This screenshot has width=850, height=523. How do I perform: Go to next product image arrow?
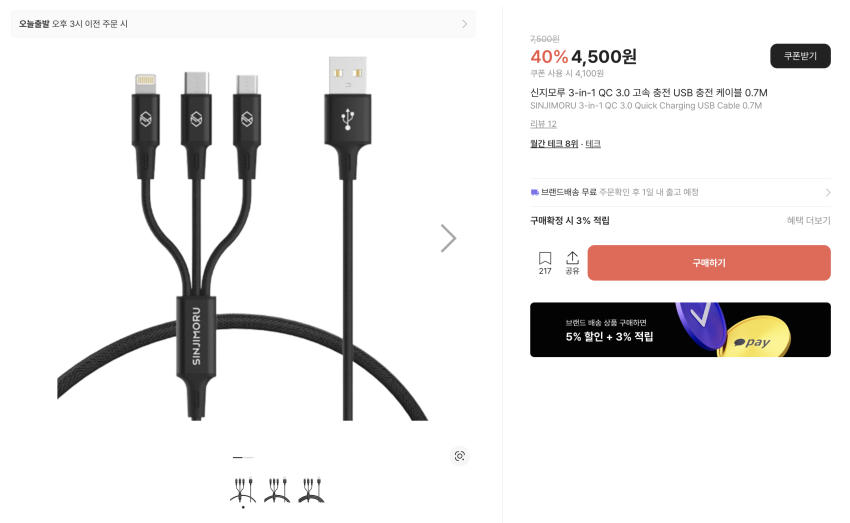(448, 238)
